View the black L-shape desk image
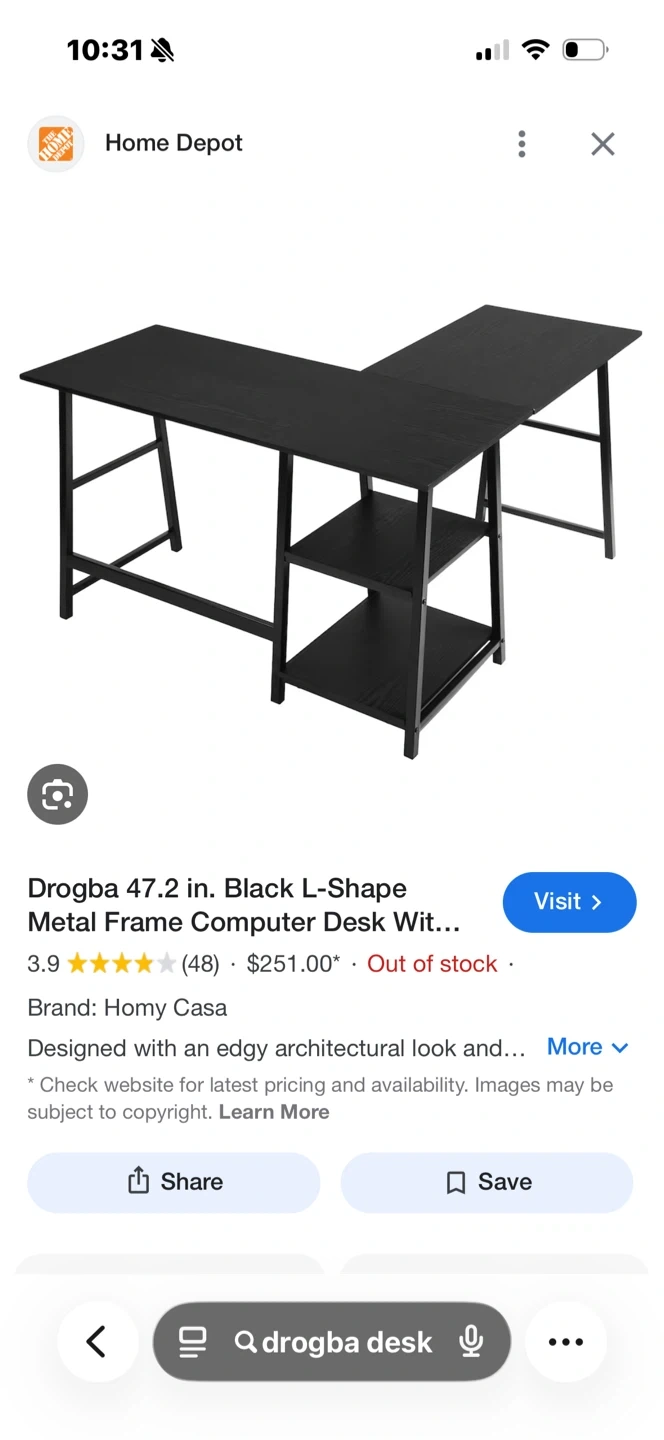This screenshot has width=664, height=1440. (x=331, y=530)
